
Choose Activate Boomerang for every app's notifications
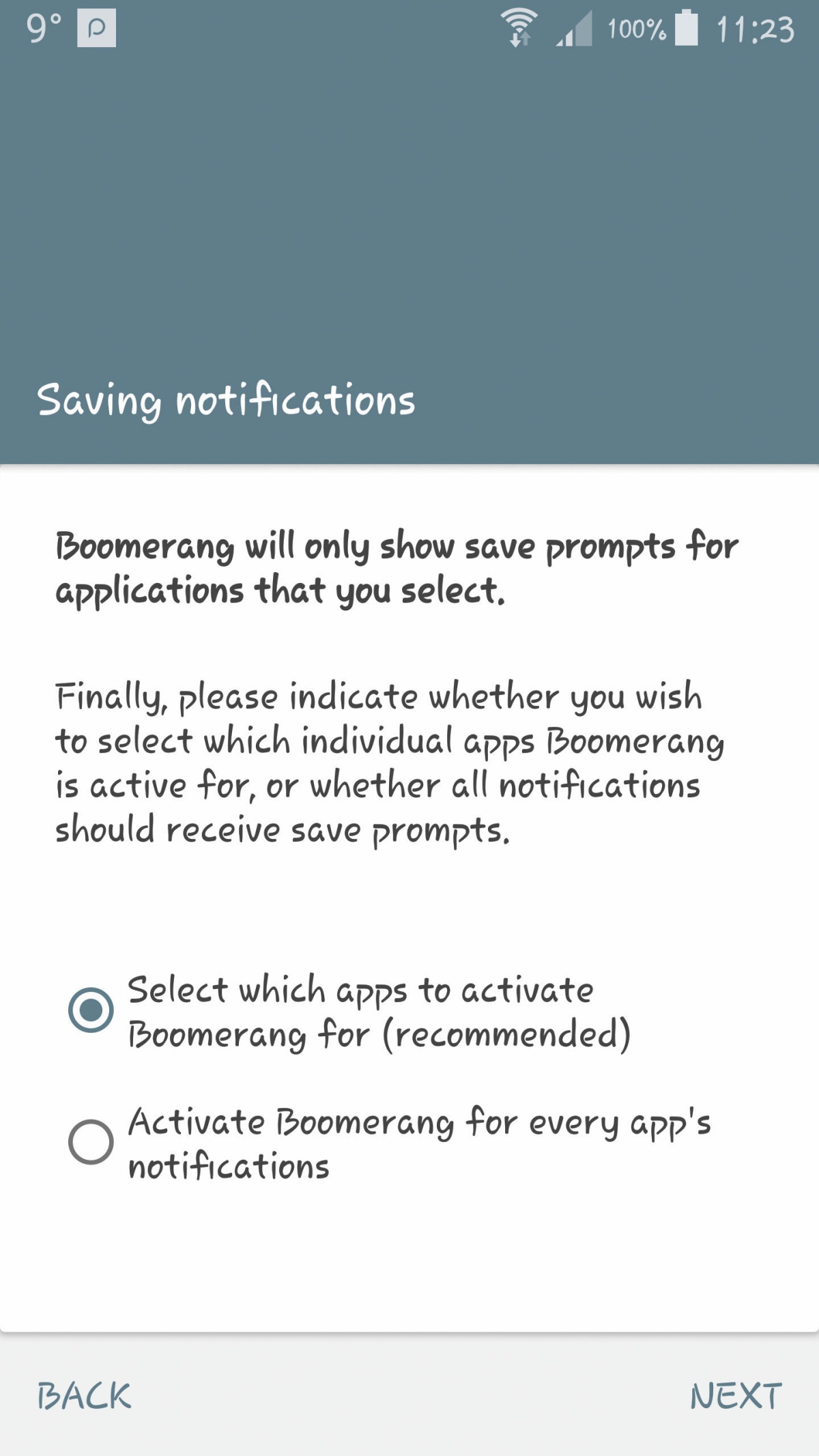coord(389,1143)
